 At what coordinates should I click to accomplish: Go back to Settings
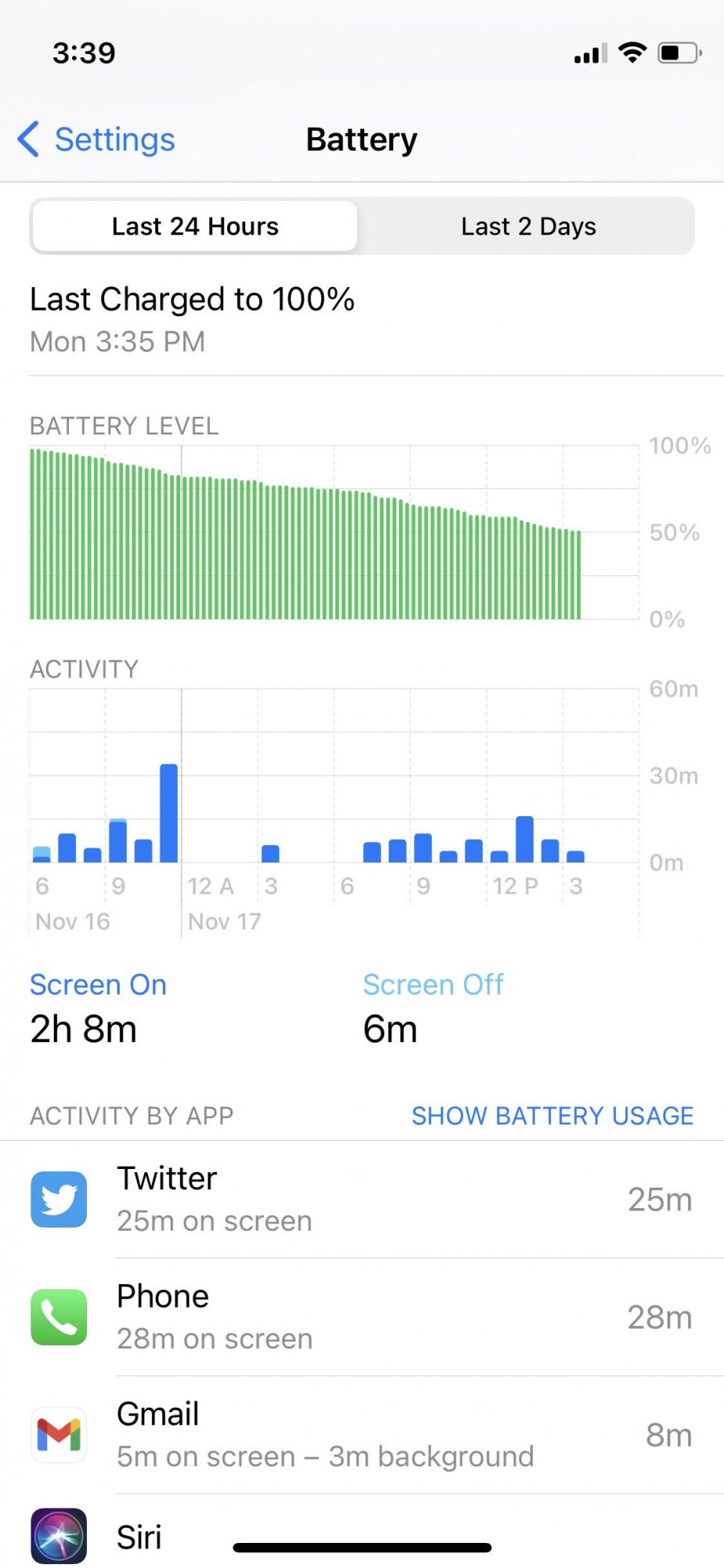click(x=97, y=140)
